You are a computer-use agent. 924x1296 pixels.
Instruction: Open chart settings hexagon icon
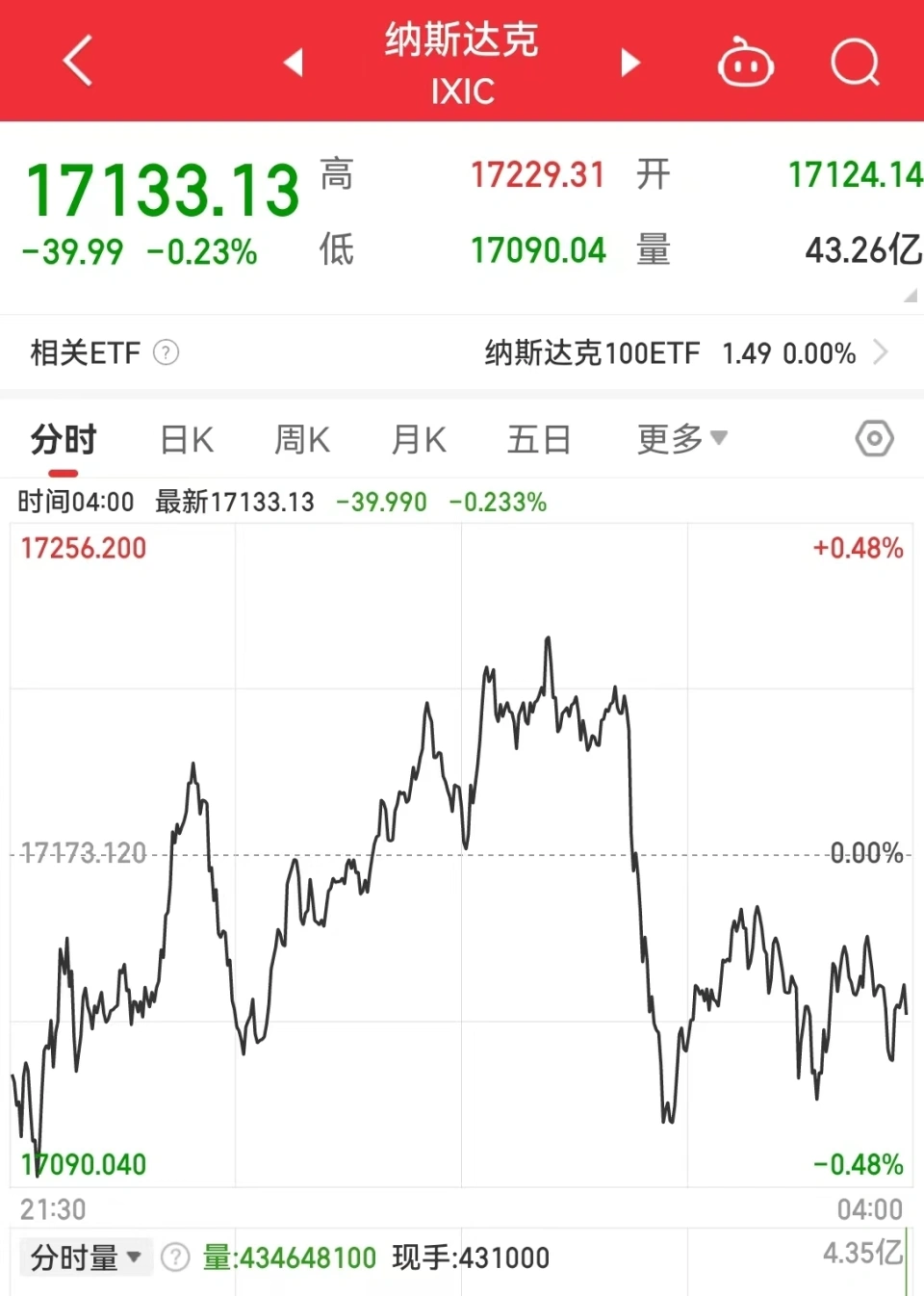pos(874,439)
